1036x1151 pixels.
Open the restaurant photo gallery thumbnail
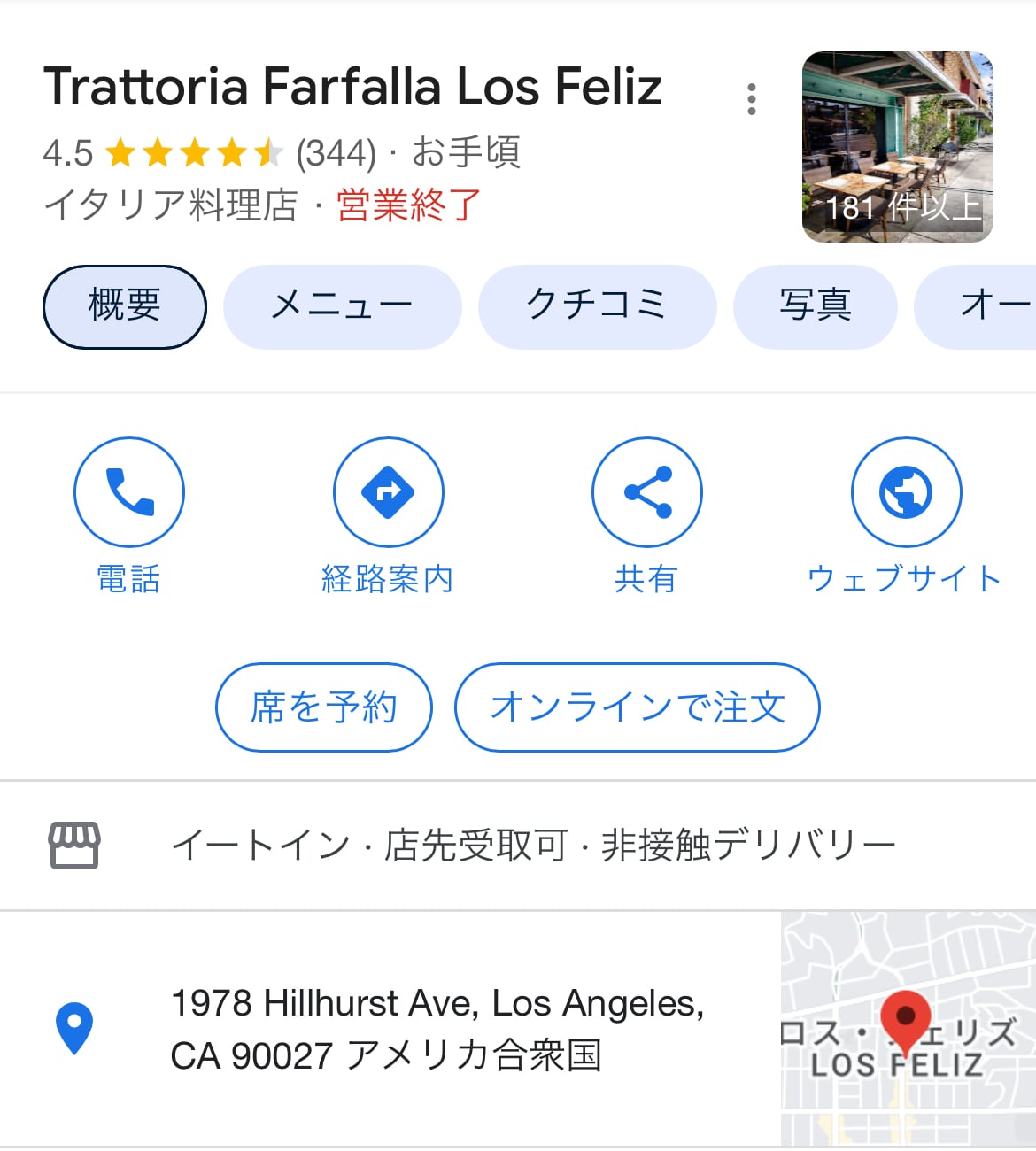897,147
